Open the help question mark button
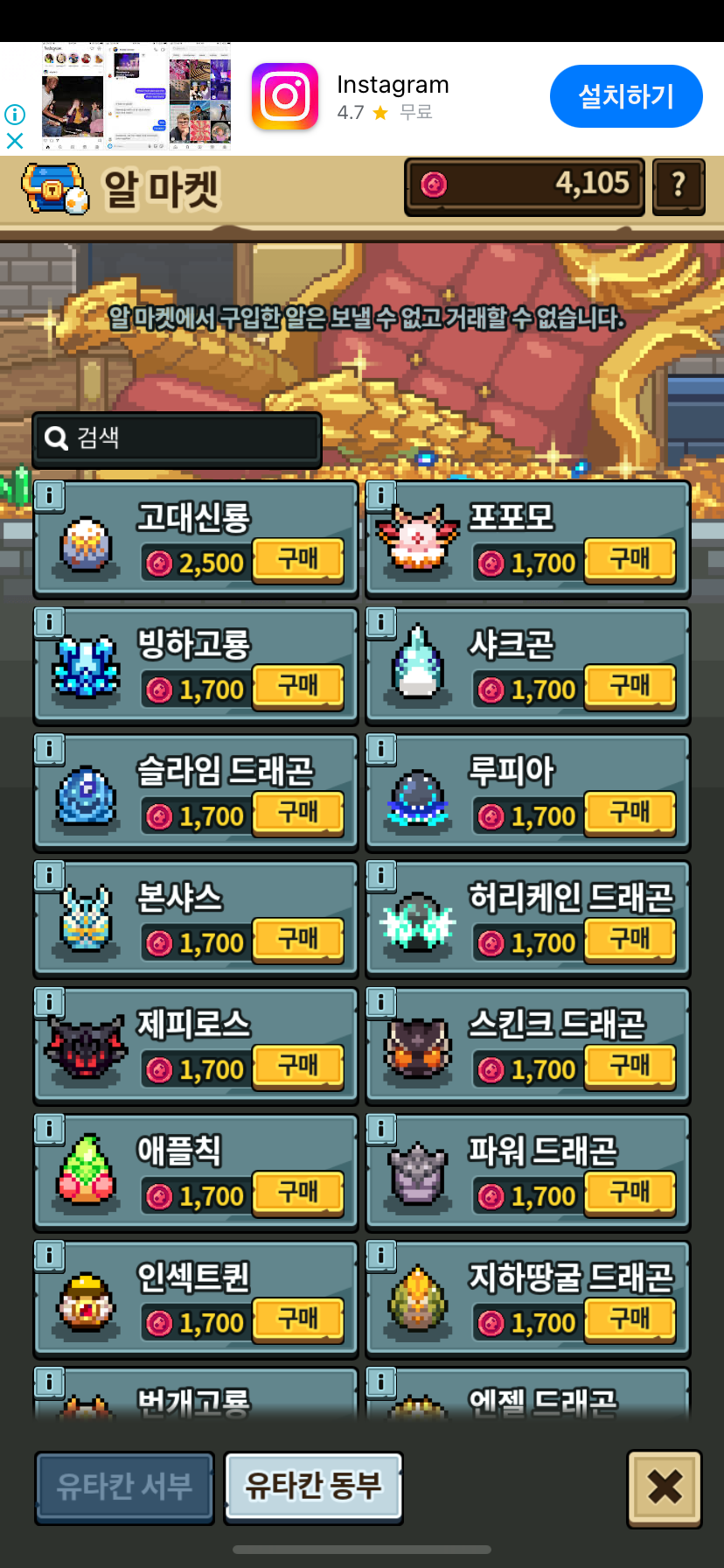This screenshot has height=1568, width=724. tap(678, 185)
